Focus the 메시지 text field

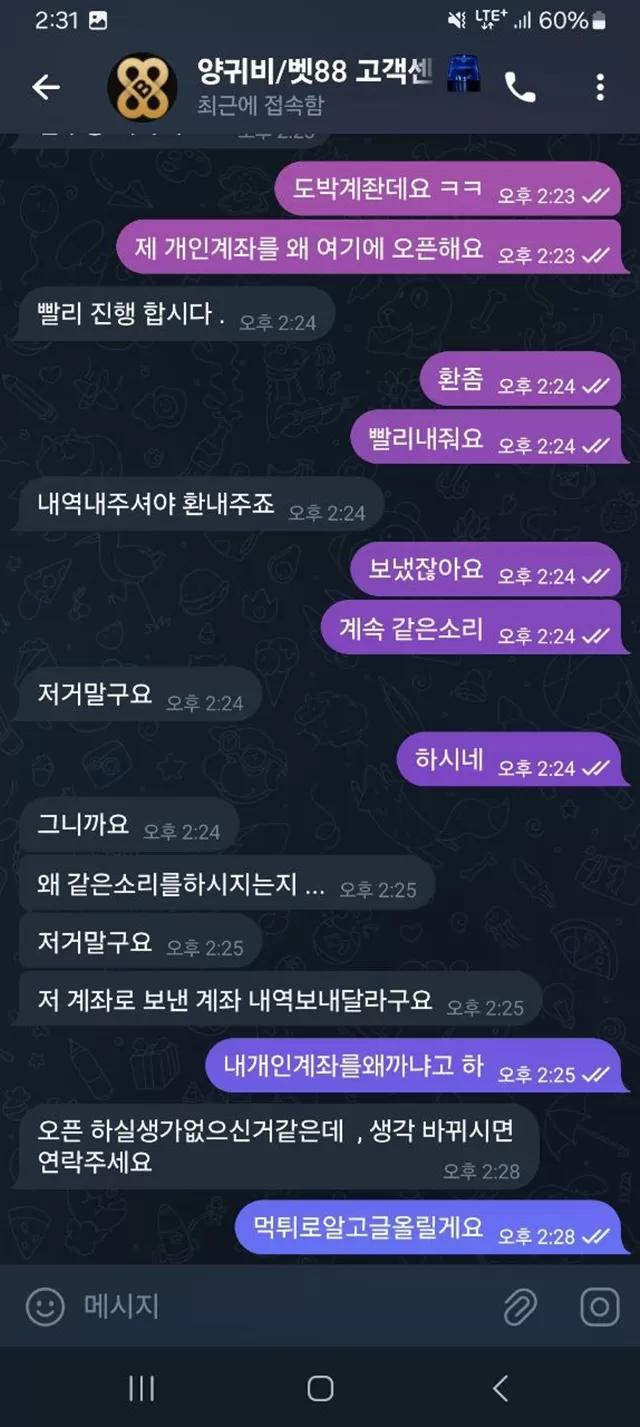click(x=280, y=1306)
